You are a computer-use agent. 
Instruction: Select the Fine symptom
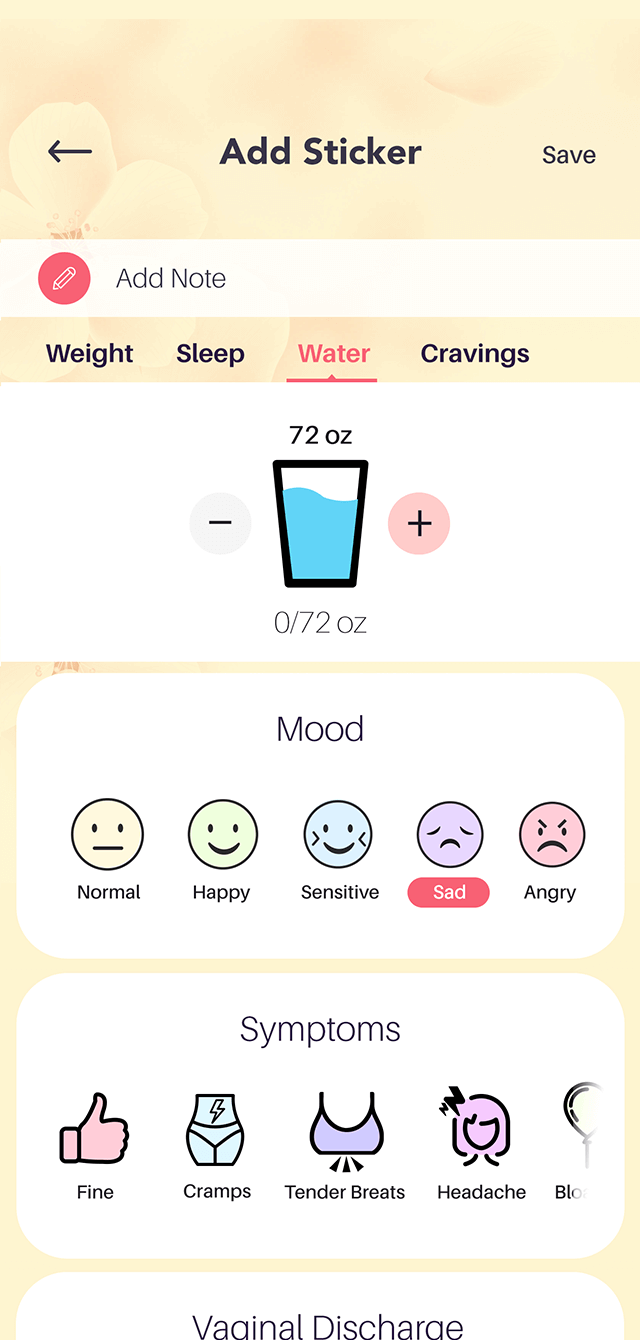tap(95, 1146)
